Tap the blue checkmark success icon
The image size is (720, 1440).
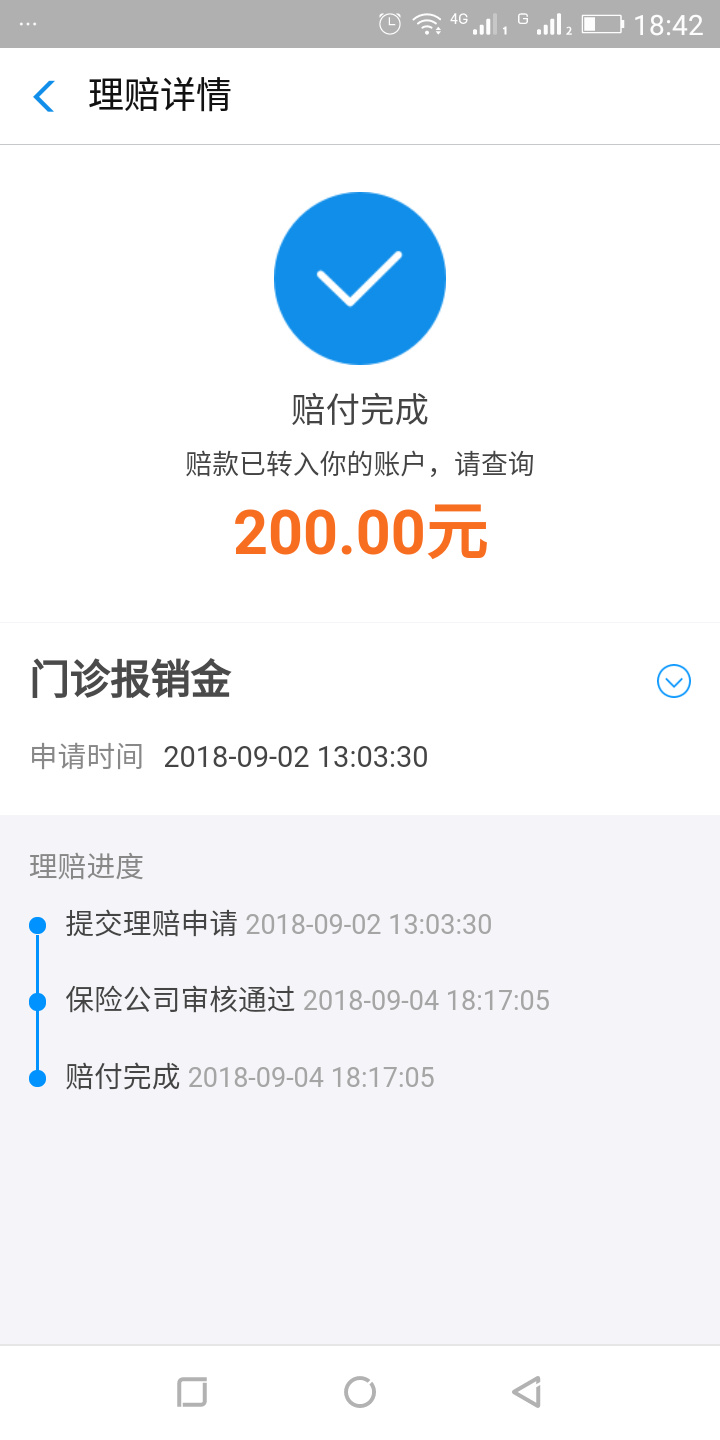click(360, 278)
